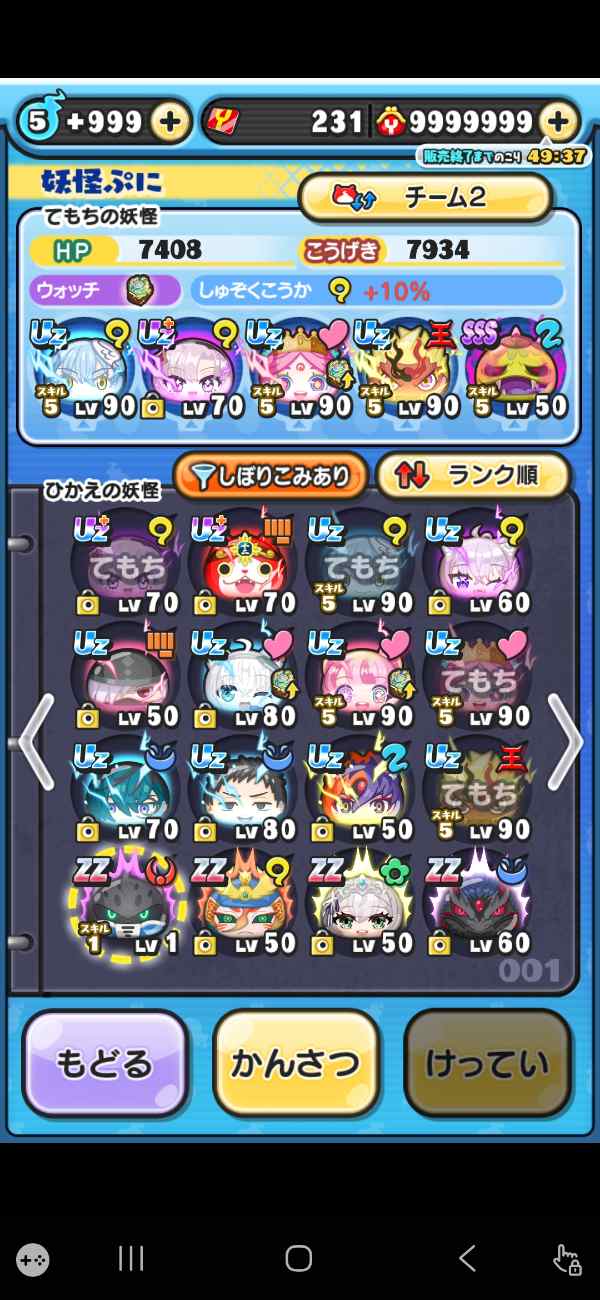
Task: Tap the かんさつ button
Action: (x=295, y=1064)
